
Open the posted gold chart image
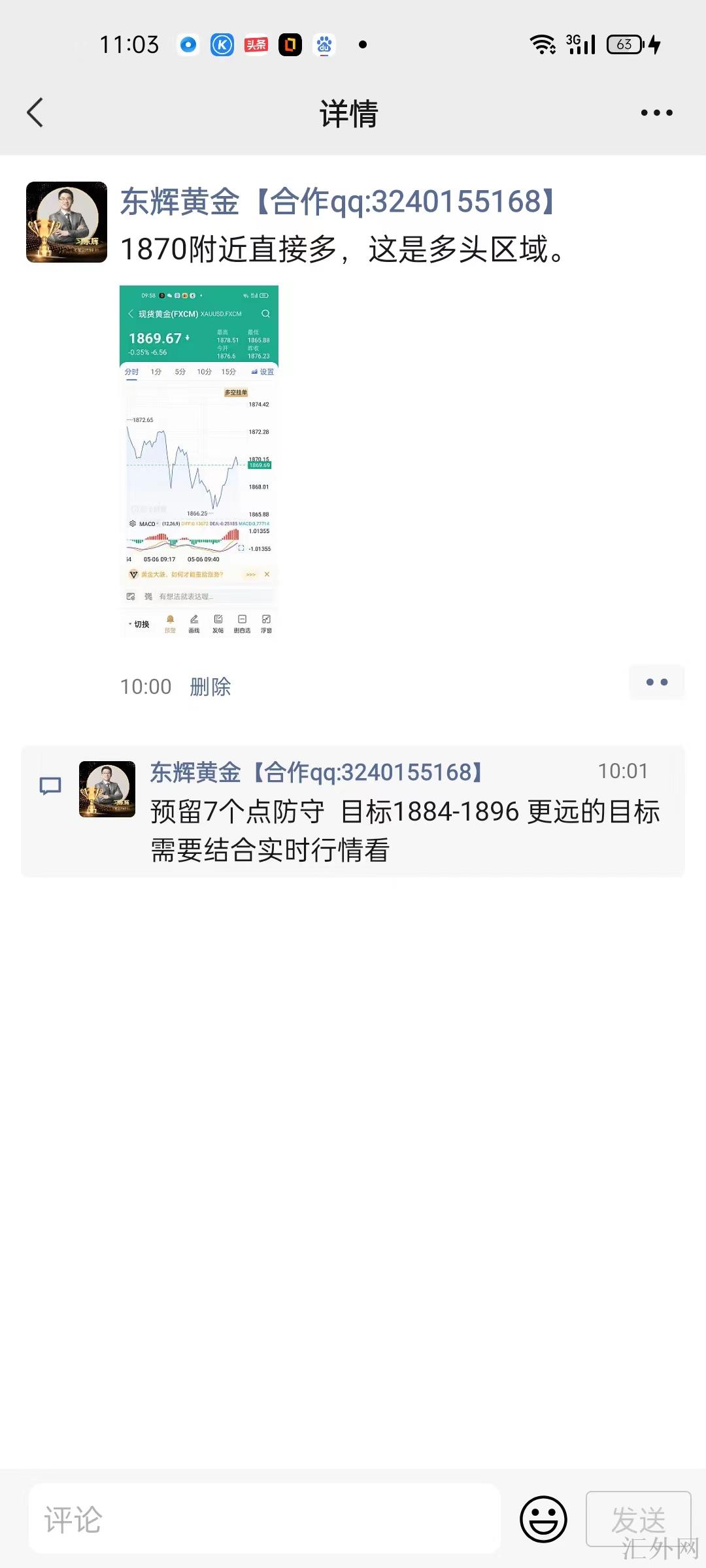click(x=199, y=461)
